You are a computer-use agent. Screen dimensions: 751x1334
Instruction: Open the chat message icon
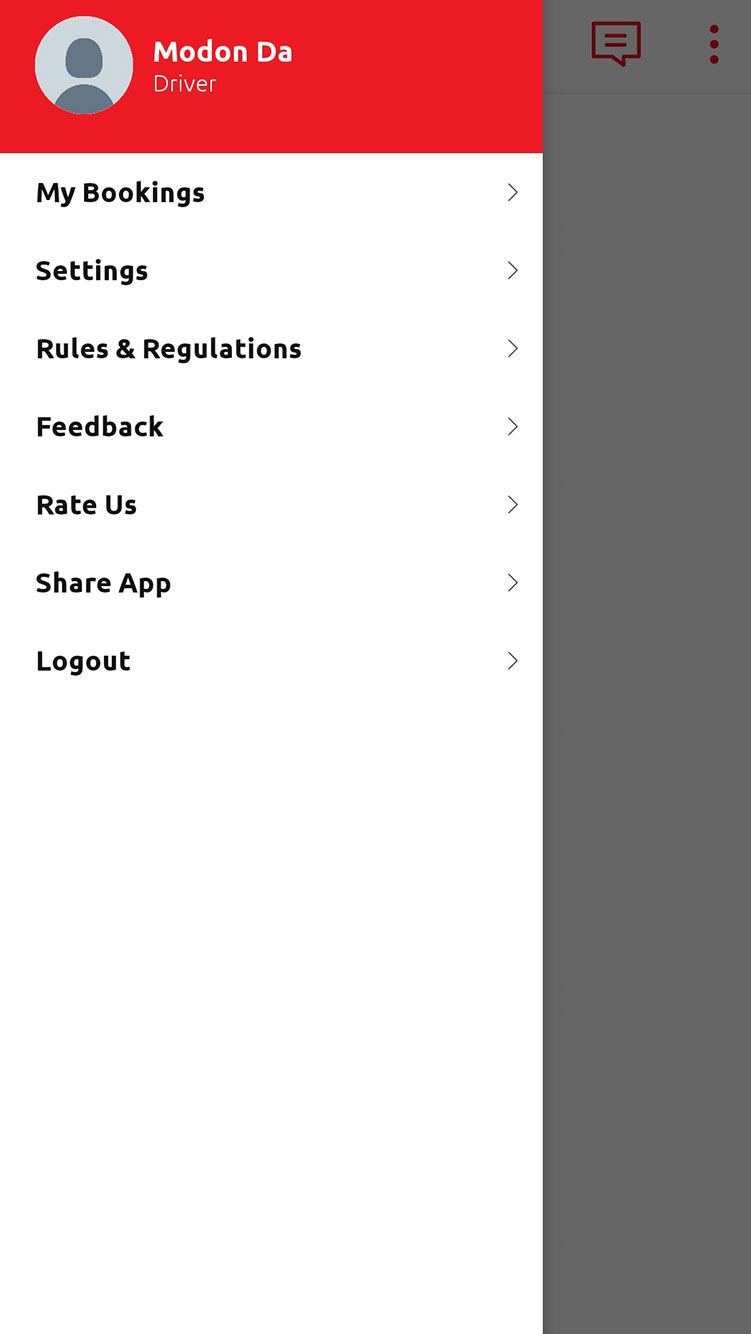coord(616,44)
